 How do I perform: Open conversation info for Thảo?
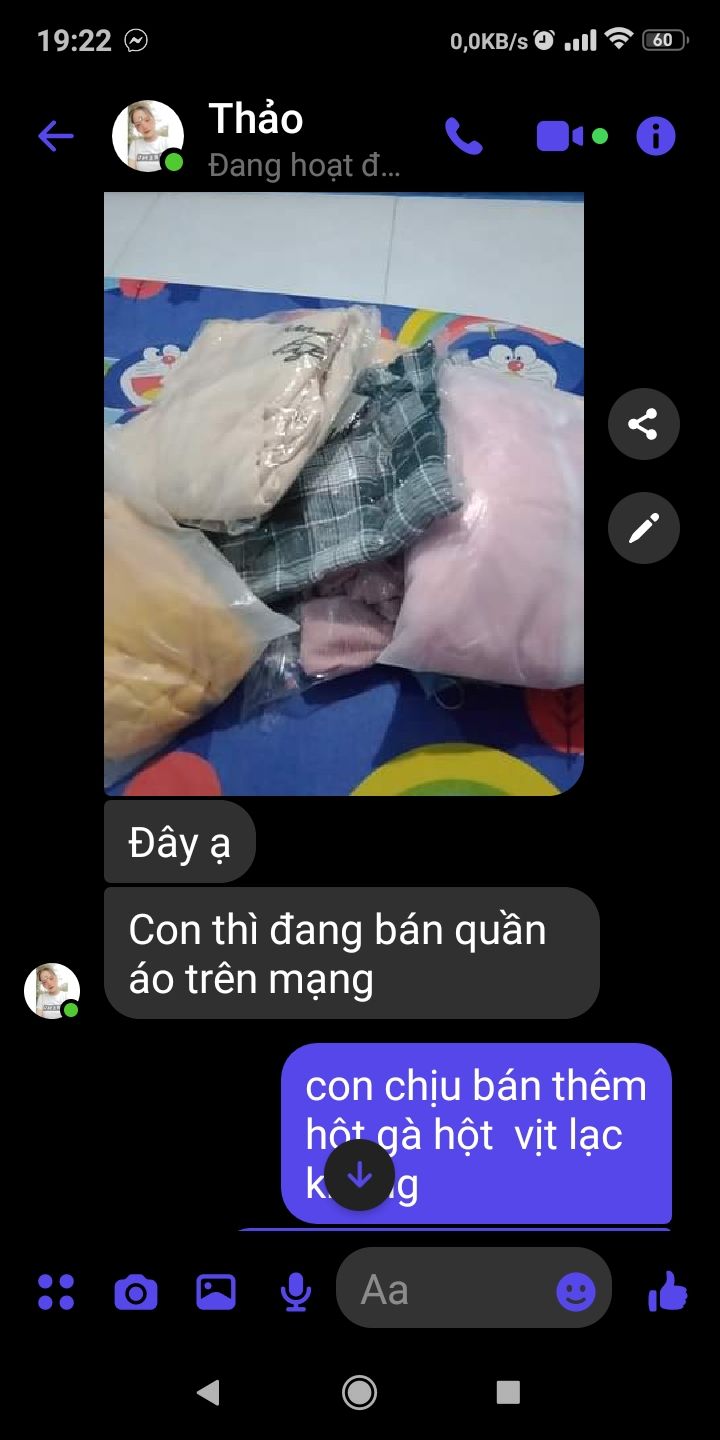[x=656, y=136]
